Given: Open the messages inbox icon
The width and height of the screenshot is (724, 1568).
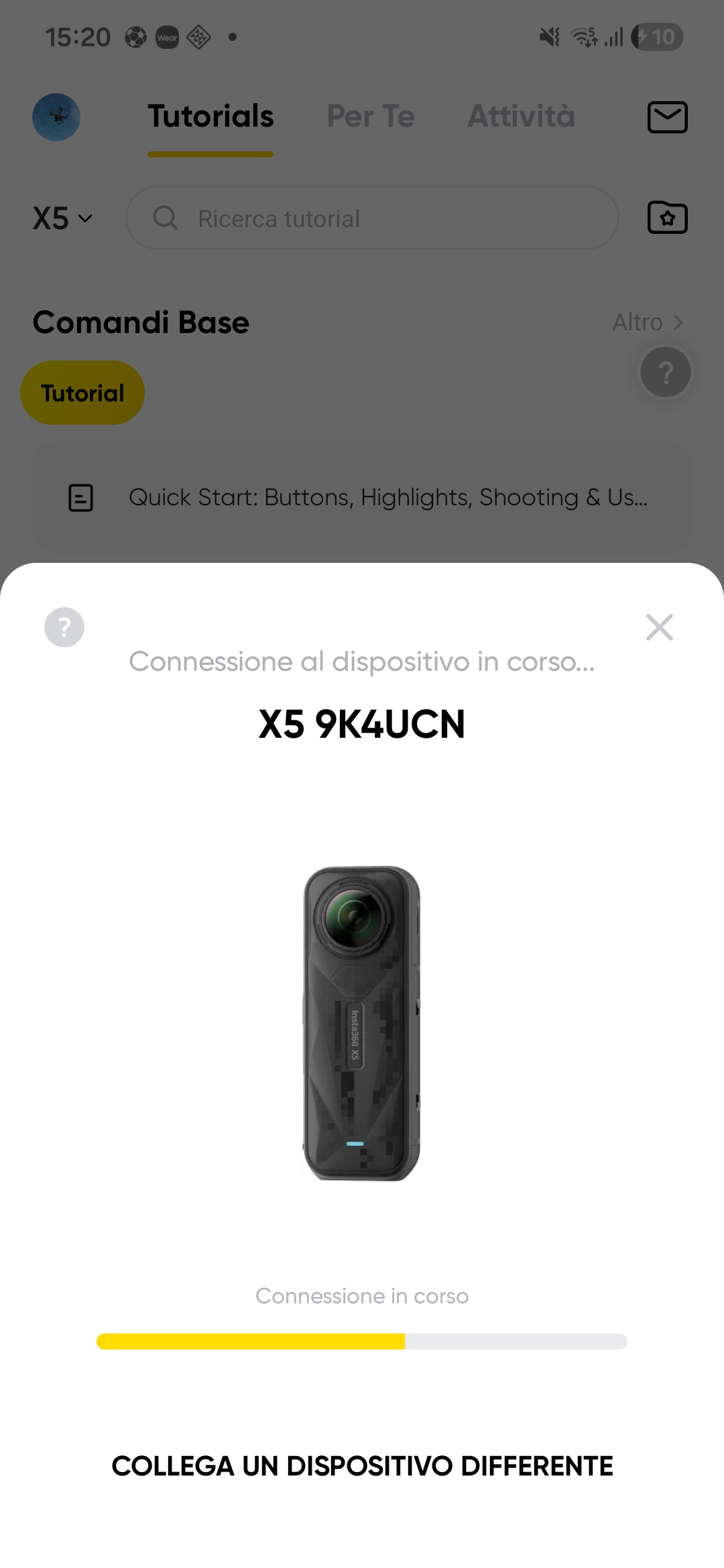Looking at the screenshot, I should tap(667, 117).
